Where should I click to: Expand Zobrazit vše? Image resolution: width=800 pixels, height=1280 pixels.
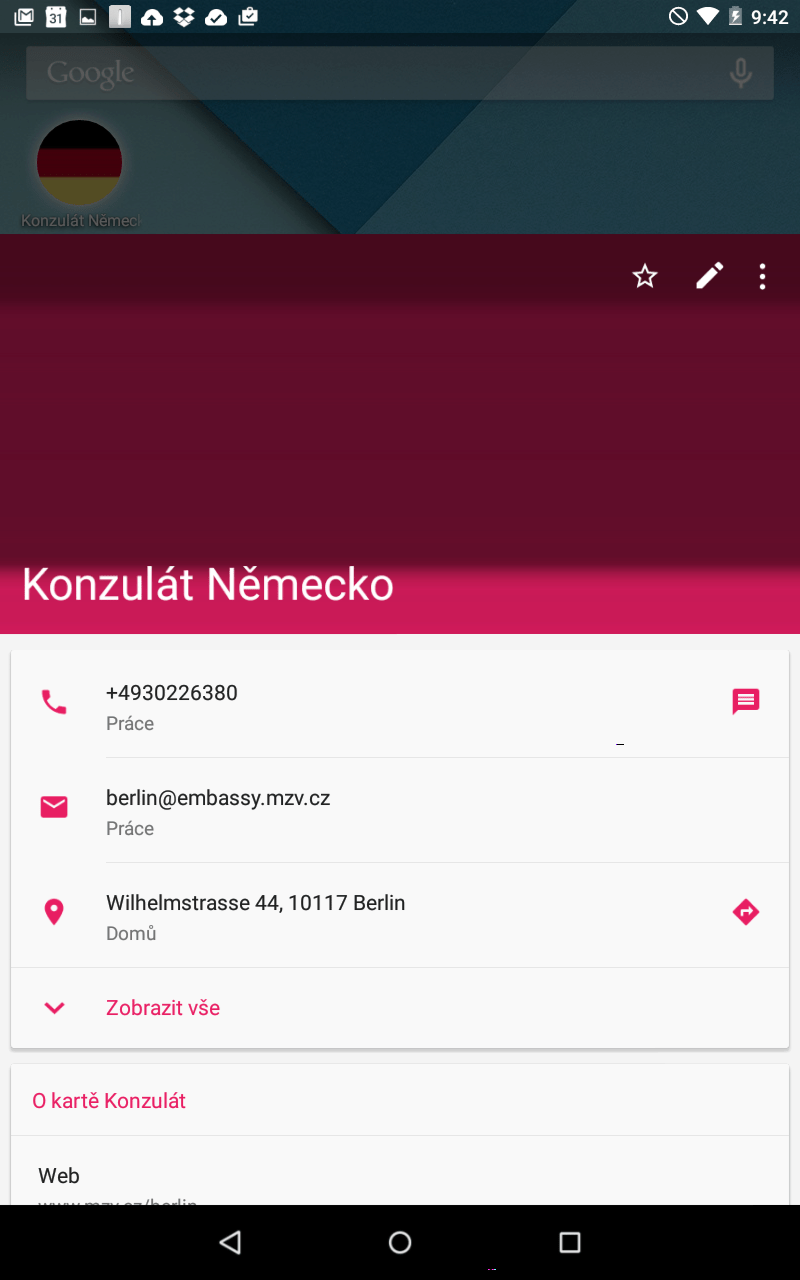pos(162,1008)
